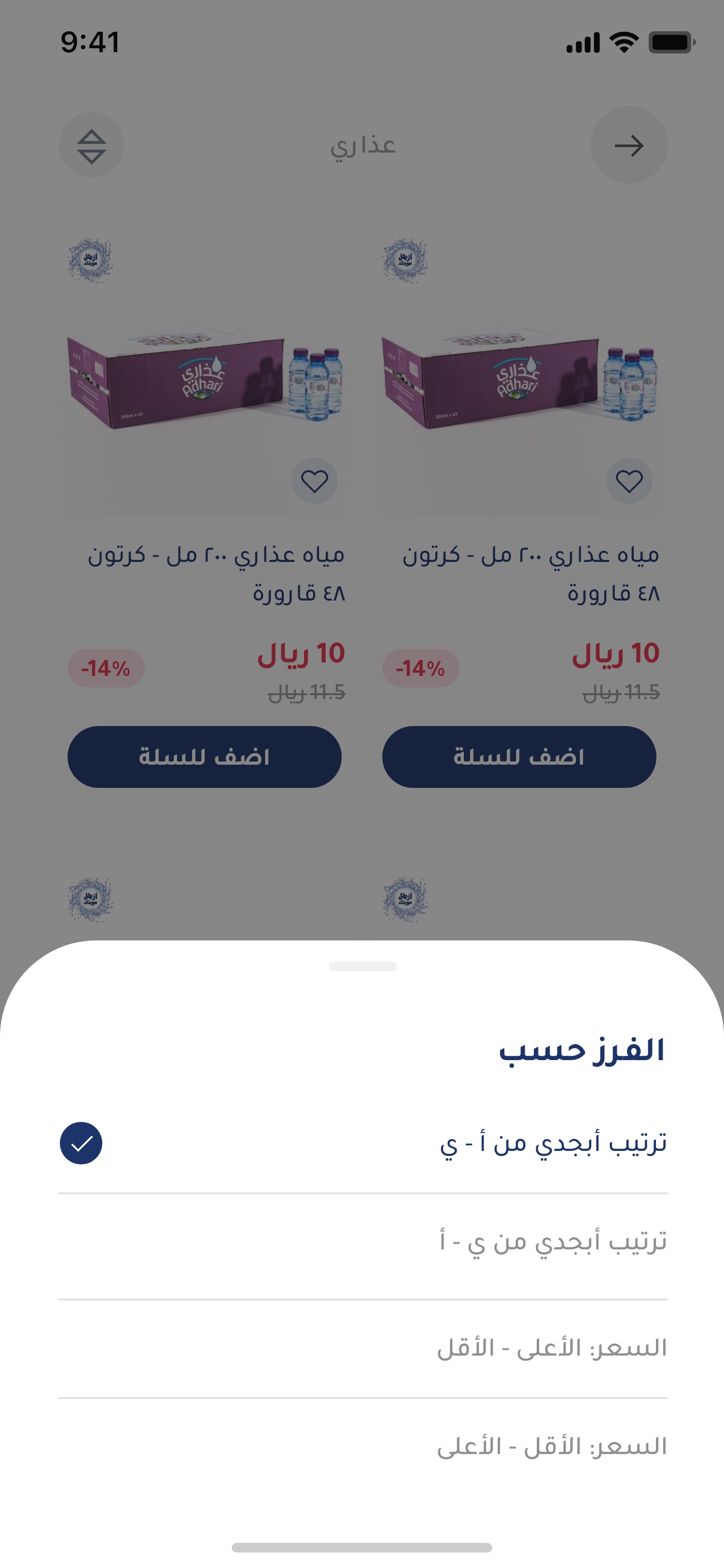
Task: Sort by price: lowest to highest
Action: (551, 1446)
